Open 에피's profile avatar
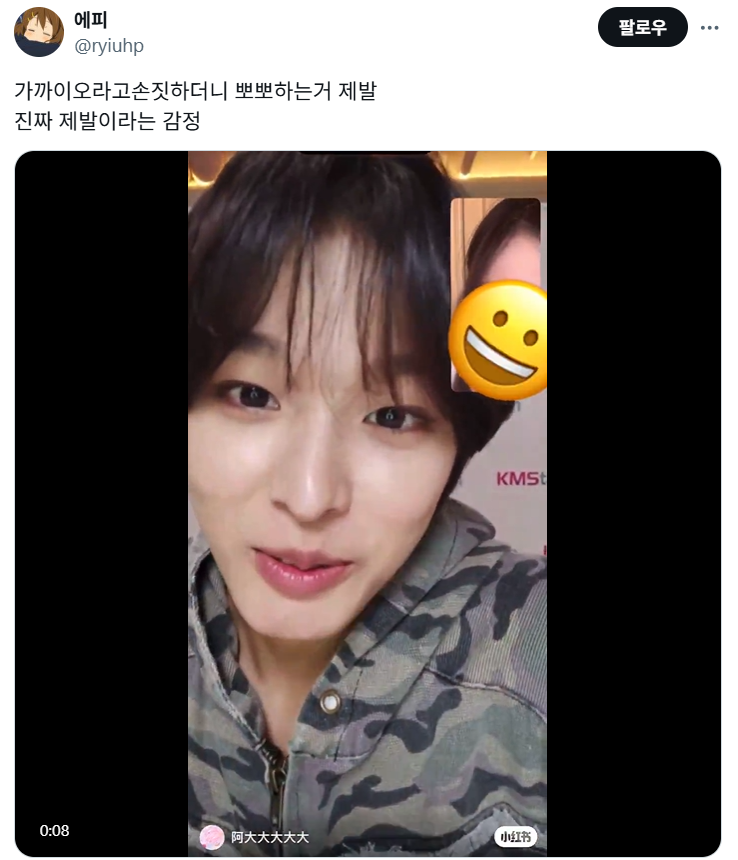 [x=39, y=32]
